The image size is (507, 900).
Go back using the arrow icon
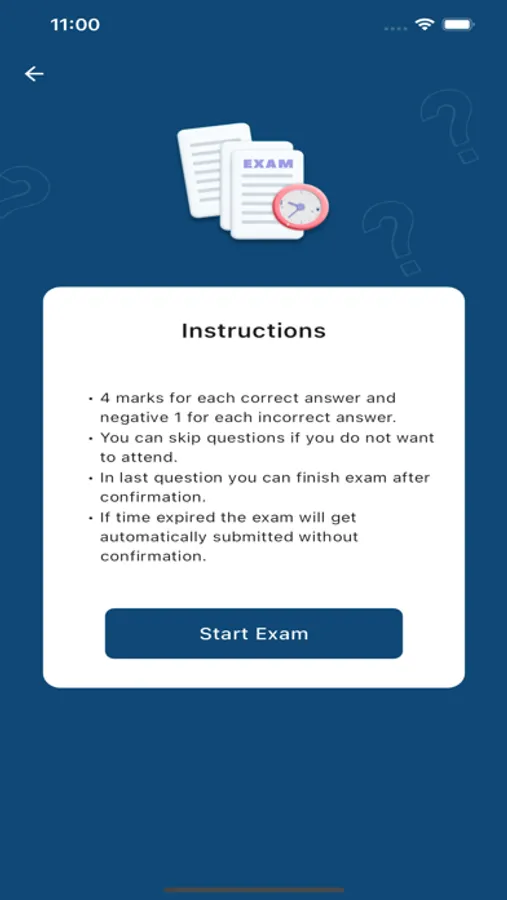tap(34, 73)
